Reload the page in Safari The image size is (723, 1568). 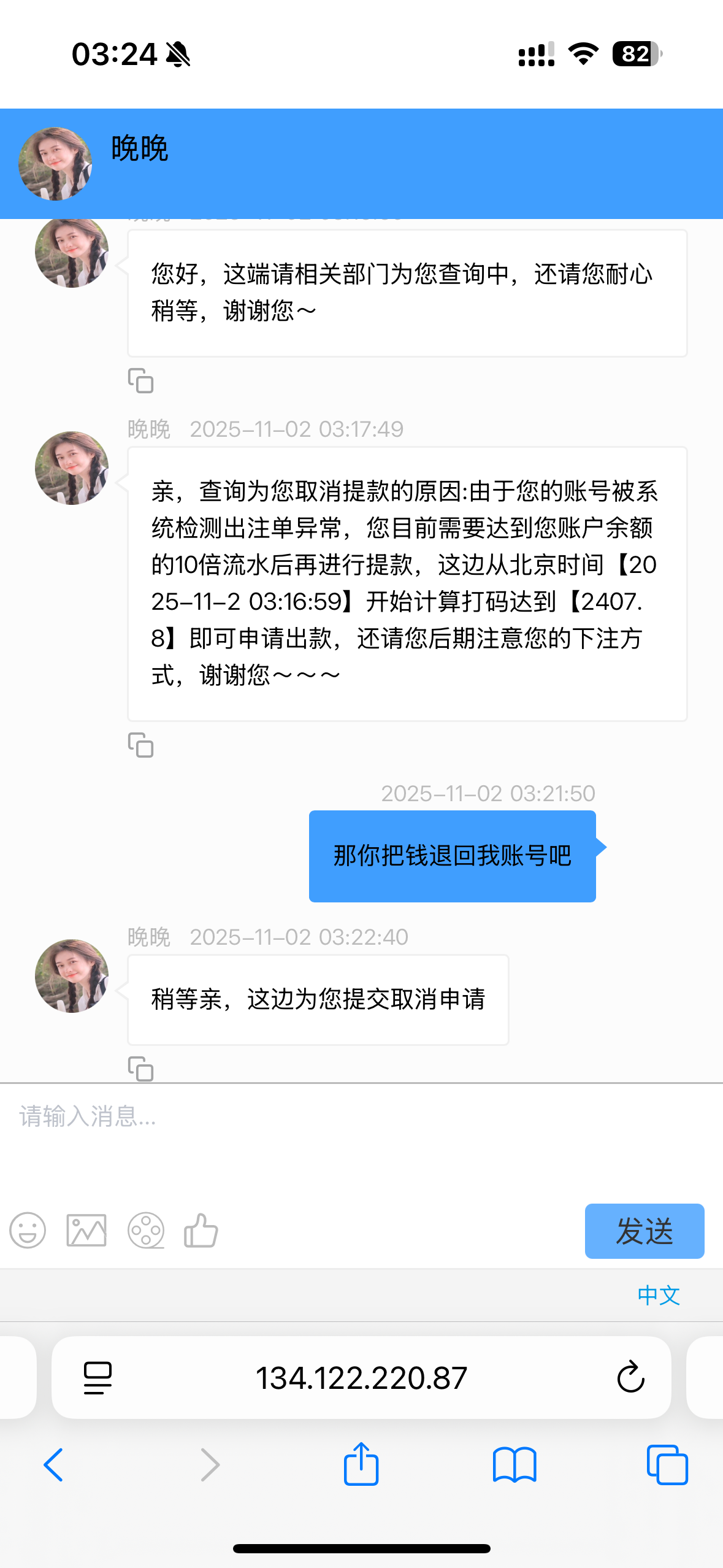630,1378
